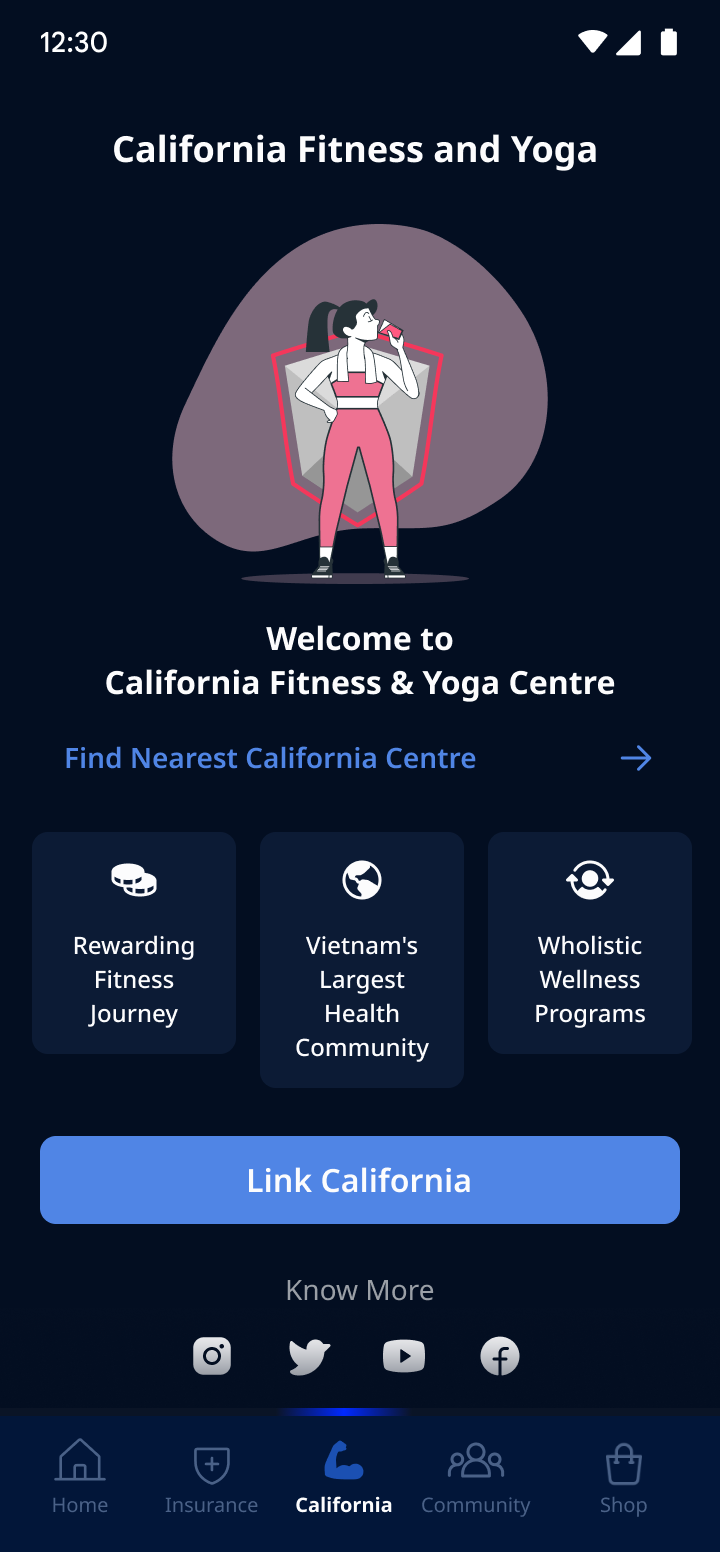Open the YouTube channel

pyautogui.click(x=404, y=1356)
